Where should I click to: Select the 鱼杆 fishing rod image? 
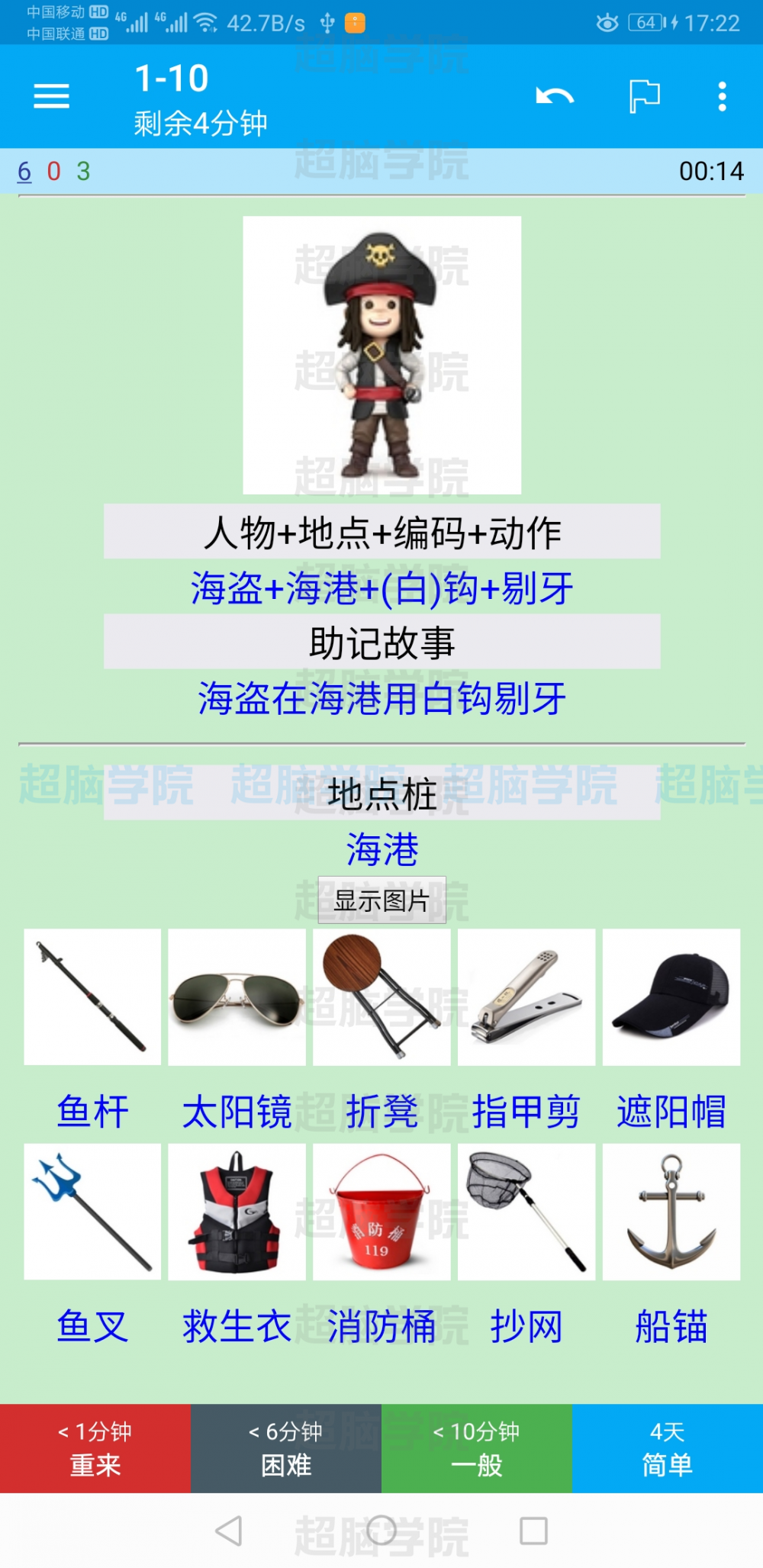coord(92,997)
